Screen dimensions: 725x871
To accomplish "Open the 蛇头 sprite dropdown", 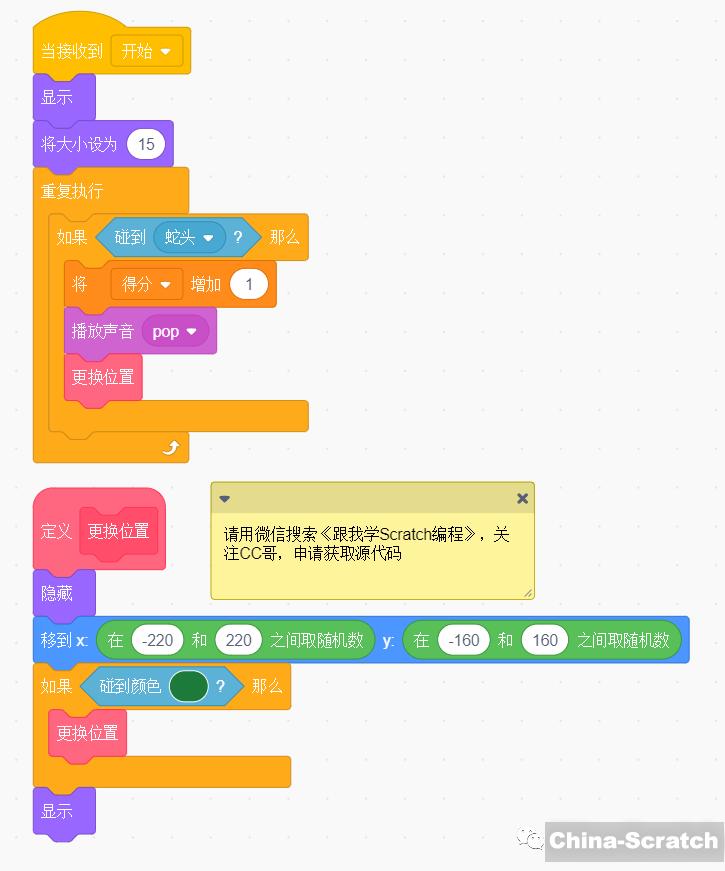I will (x=191, y=237).
